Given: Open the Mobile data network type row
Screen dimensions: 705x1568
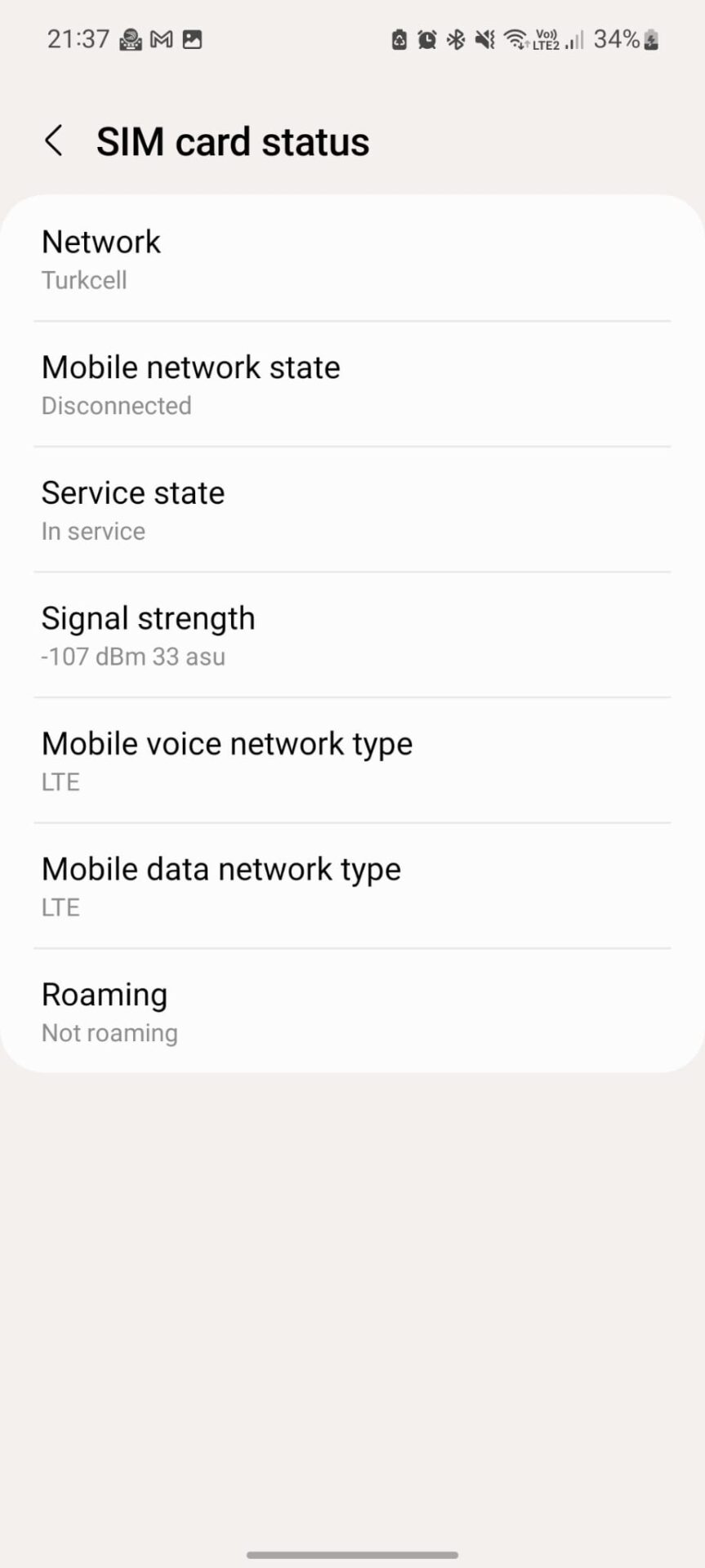Looking at the screenshot, I should point(352,885).
